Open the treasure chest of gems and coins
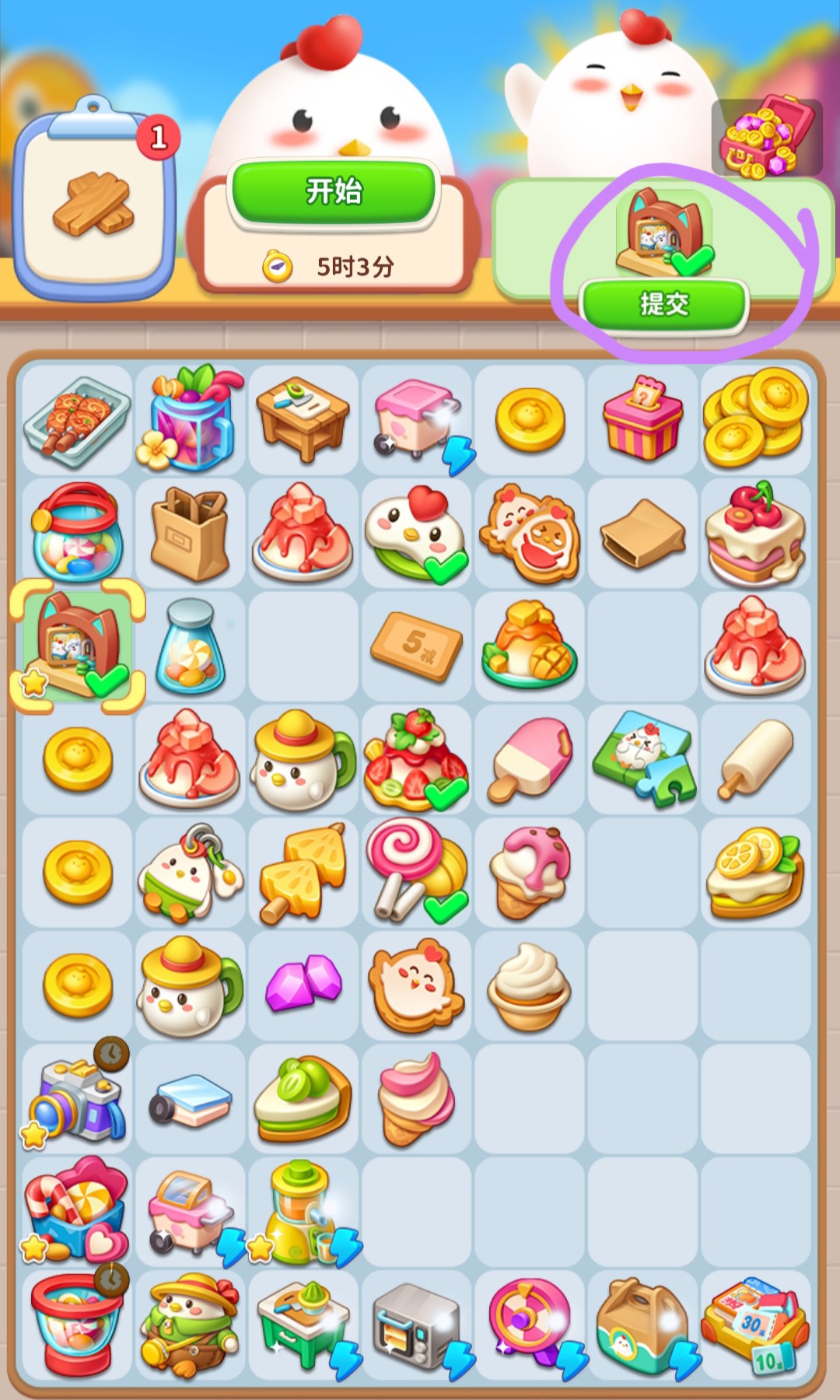The width and height of the screenshot is (840, 1400). coord(766,137)
